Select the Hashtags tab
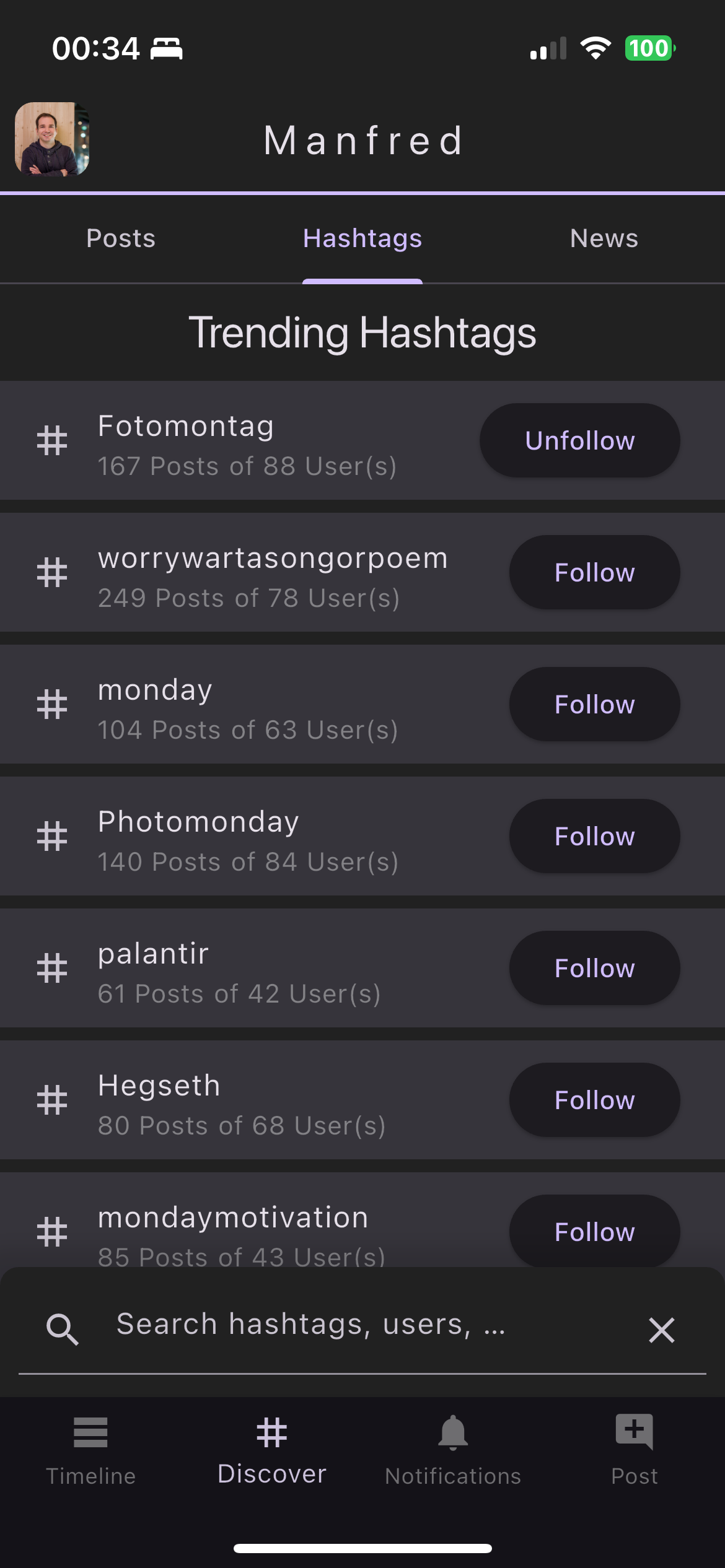725x1568 pixels. [362, 238]
